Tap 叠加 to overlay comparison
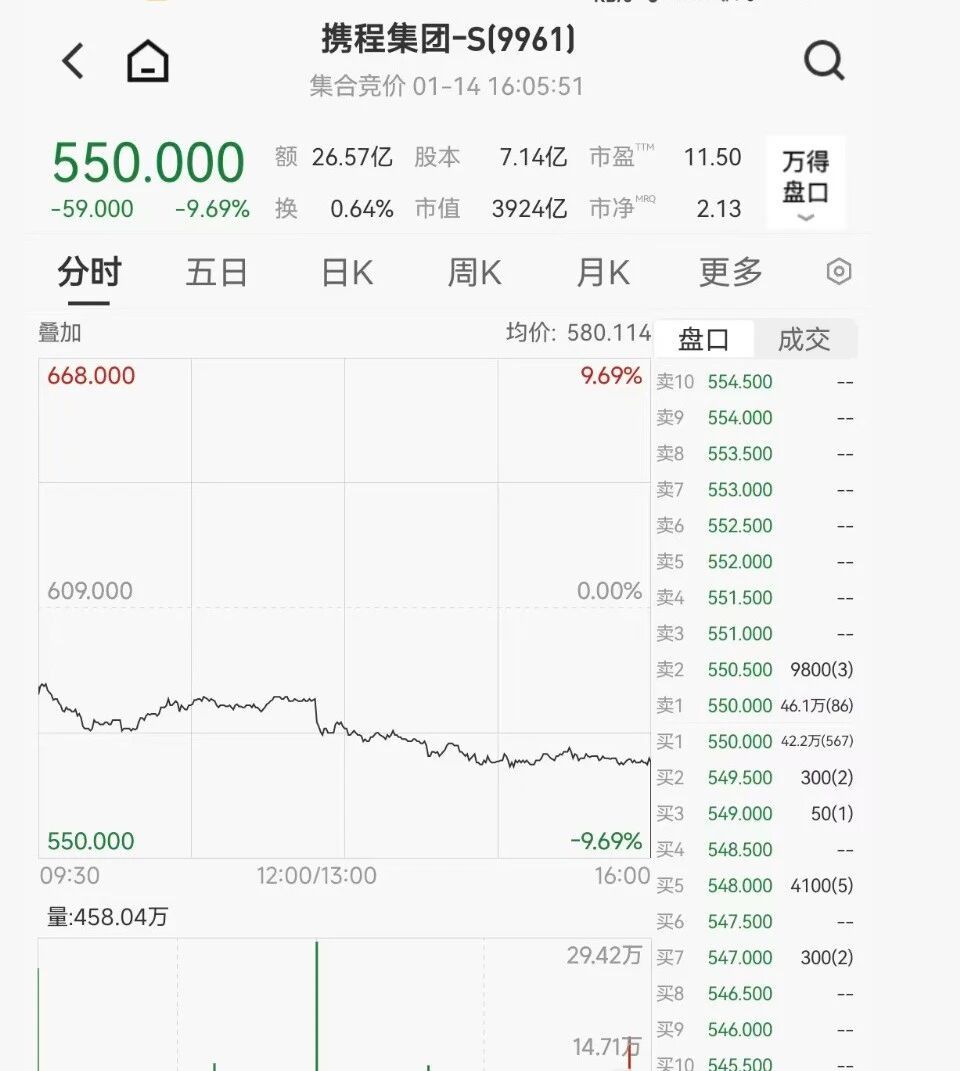The image size is (960, 1071). [x=60, y=333]
